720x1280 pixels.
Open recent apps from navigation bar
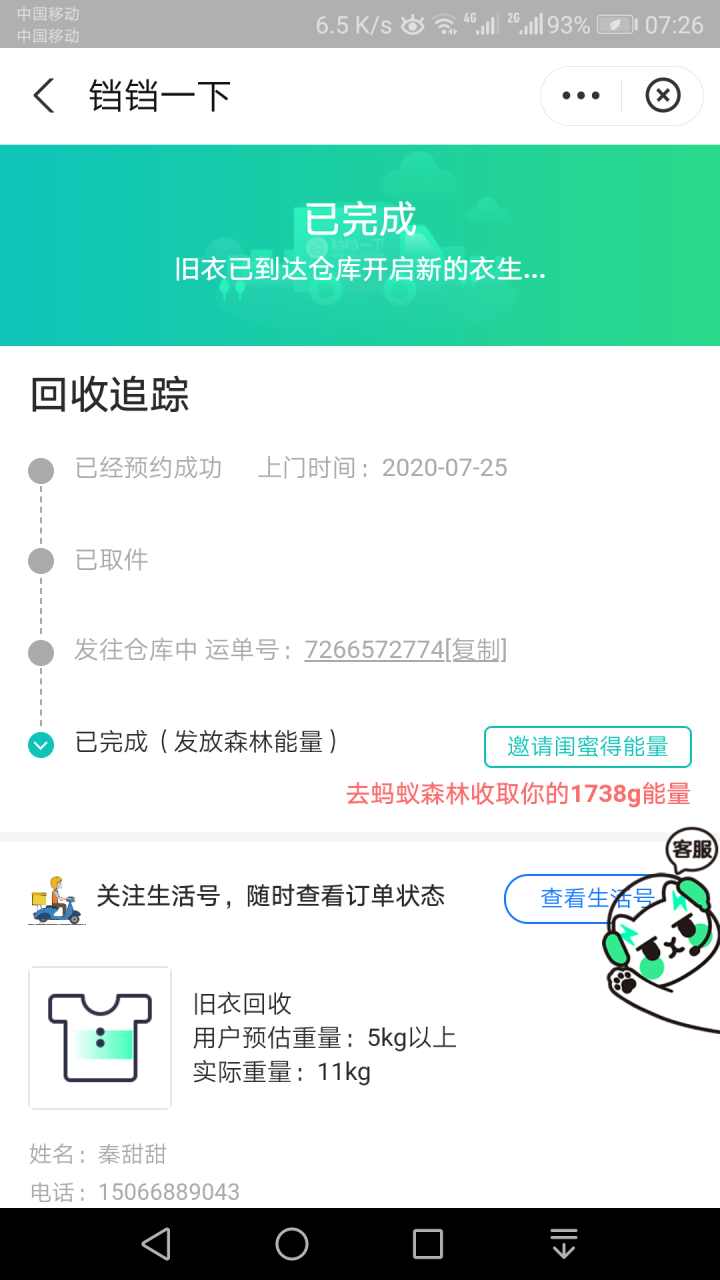428,1244
